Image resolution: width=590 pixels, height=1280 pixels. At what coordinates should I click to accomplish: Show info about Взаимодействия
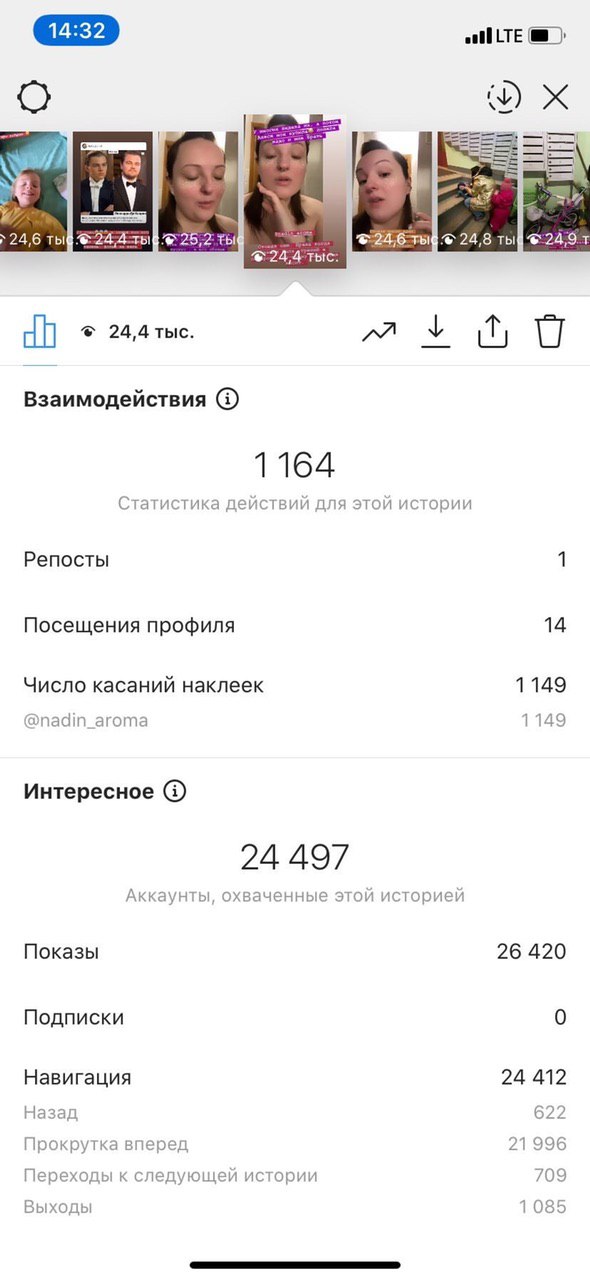(228, 400)
